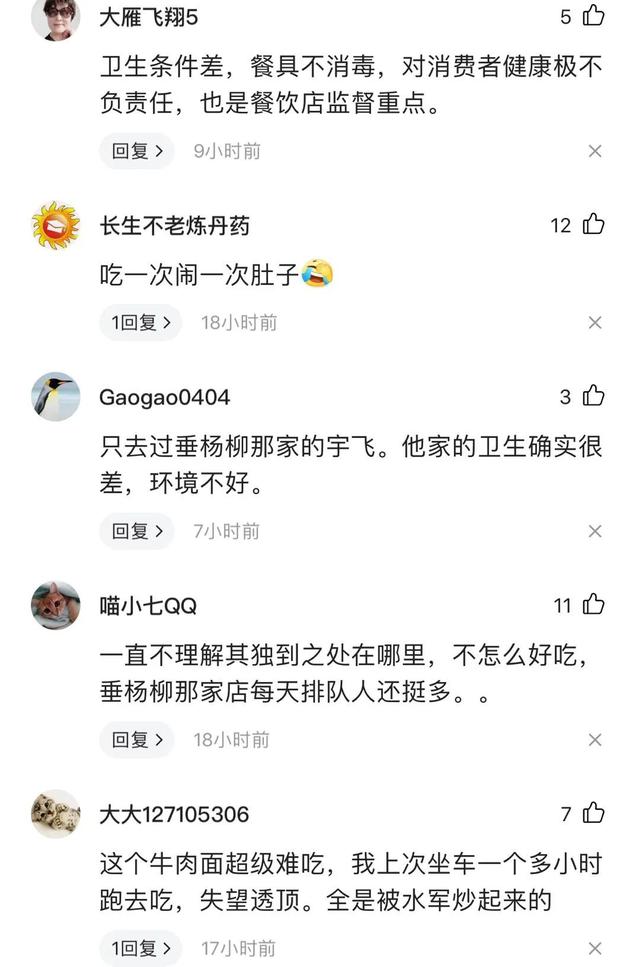Like 长生不老炼丹药's comment
The image size is (640, 967).
(594, 224)
